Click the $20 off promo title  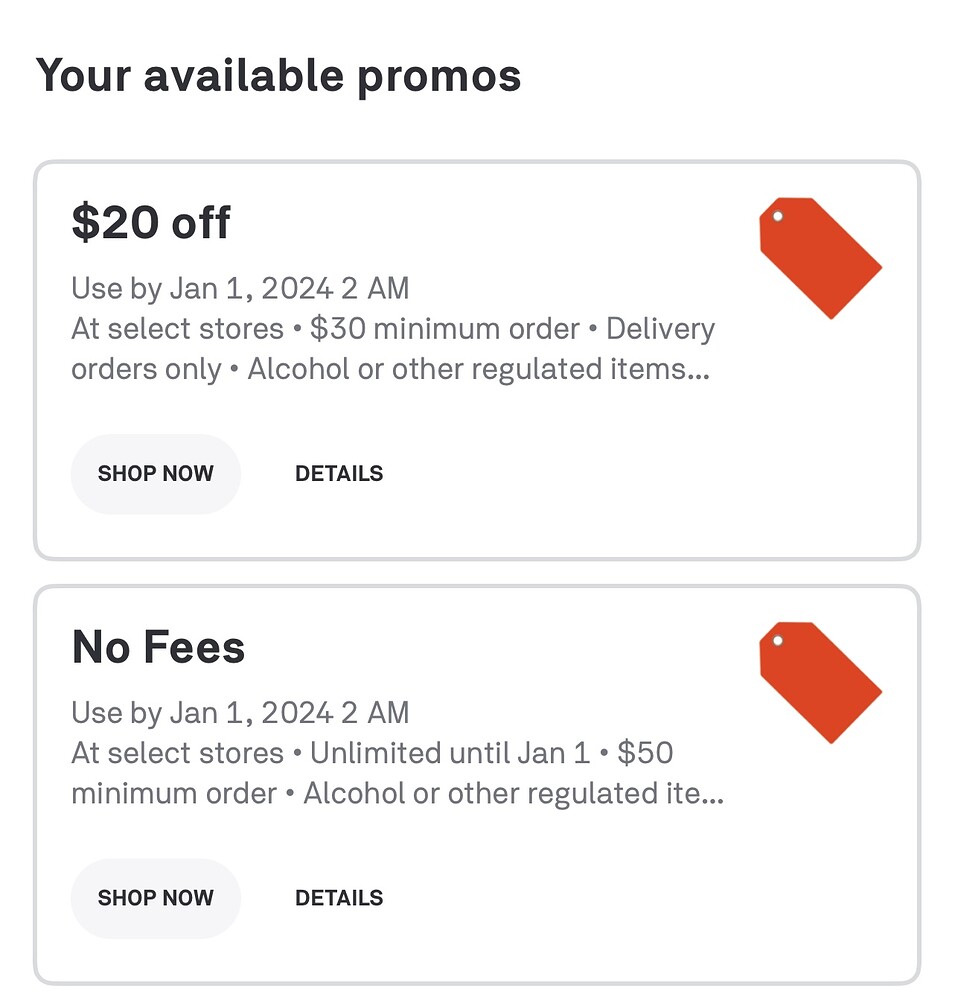point(149,222)
